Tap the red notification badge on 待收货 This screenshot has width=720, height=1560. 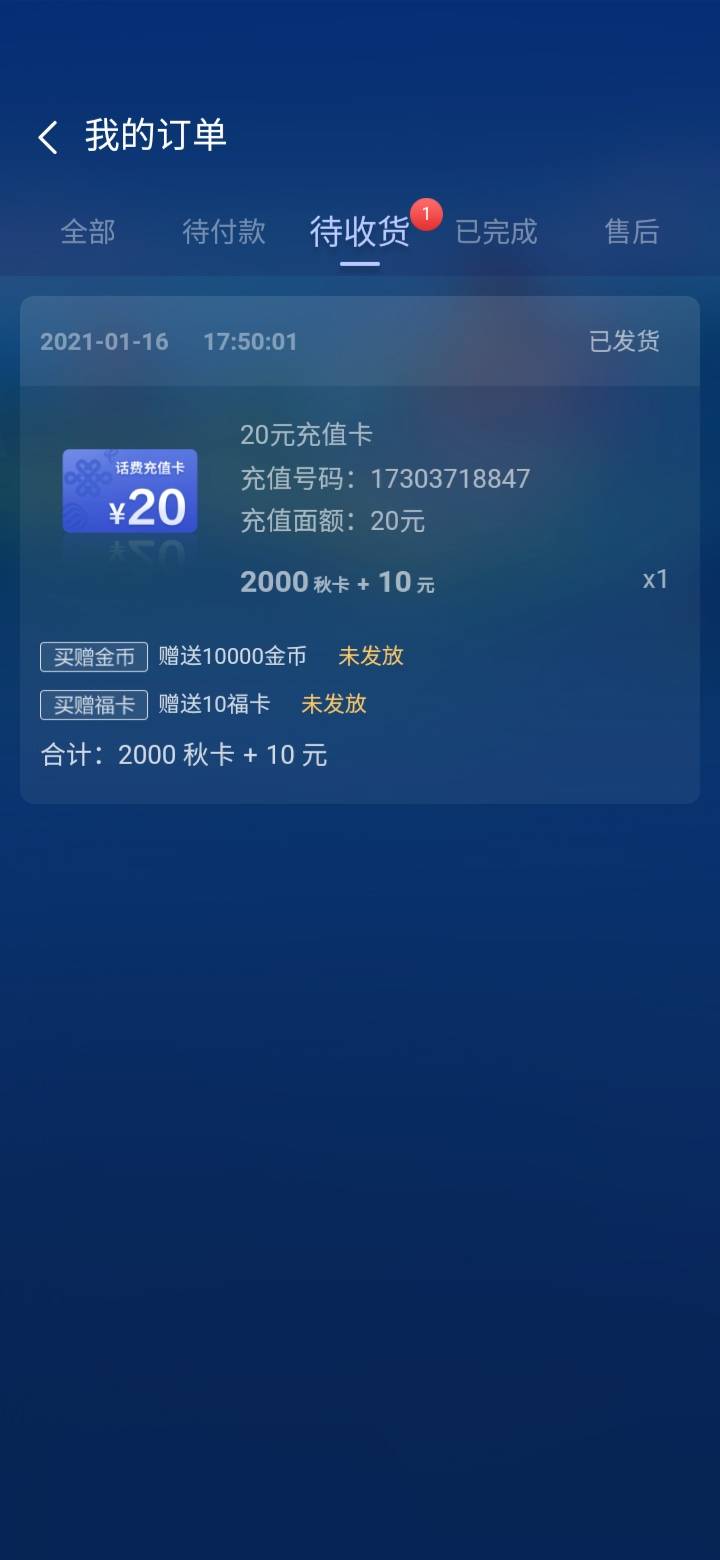(426, 211)
